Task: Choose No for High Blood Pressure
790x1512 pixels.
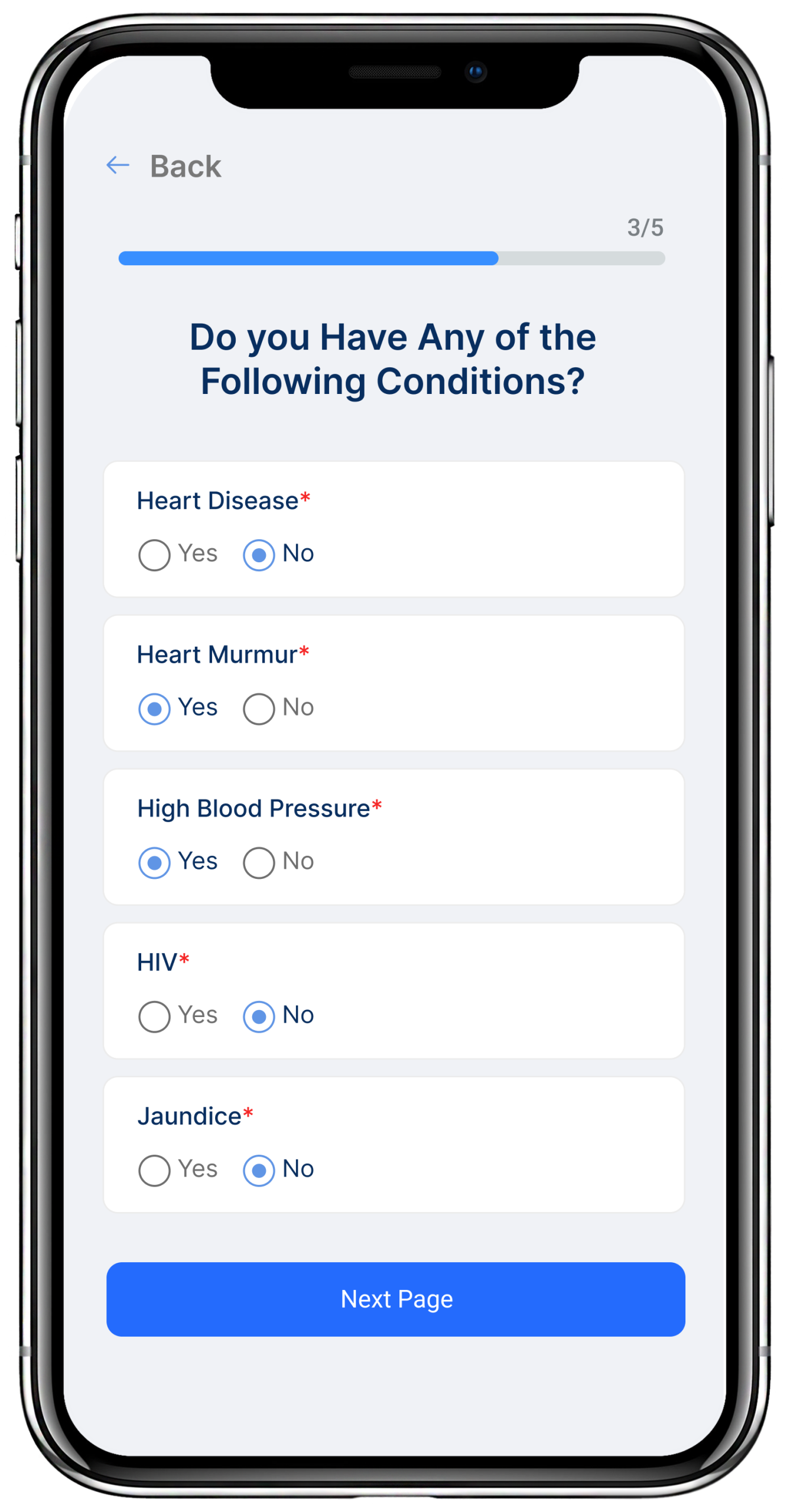Action: tap(259, 862)
